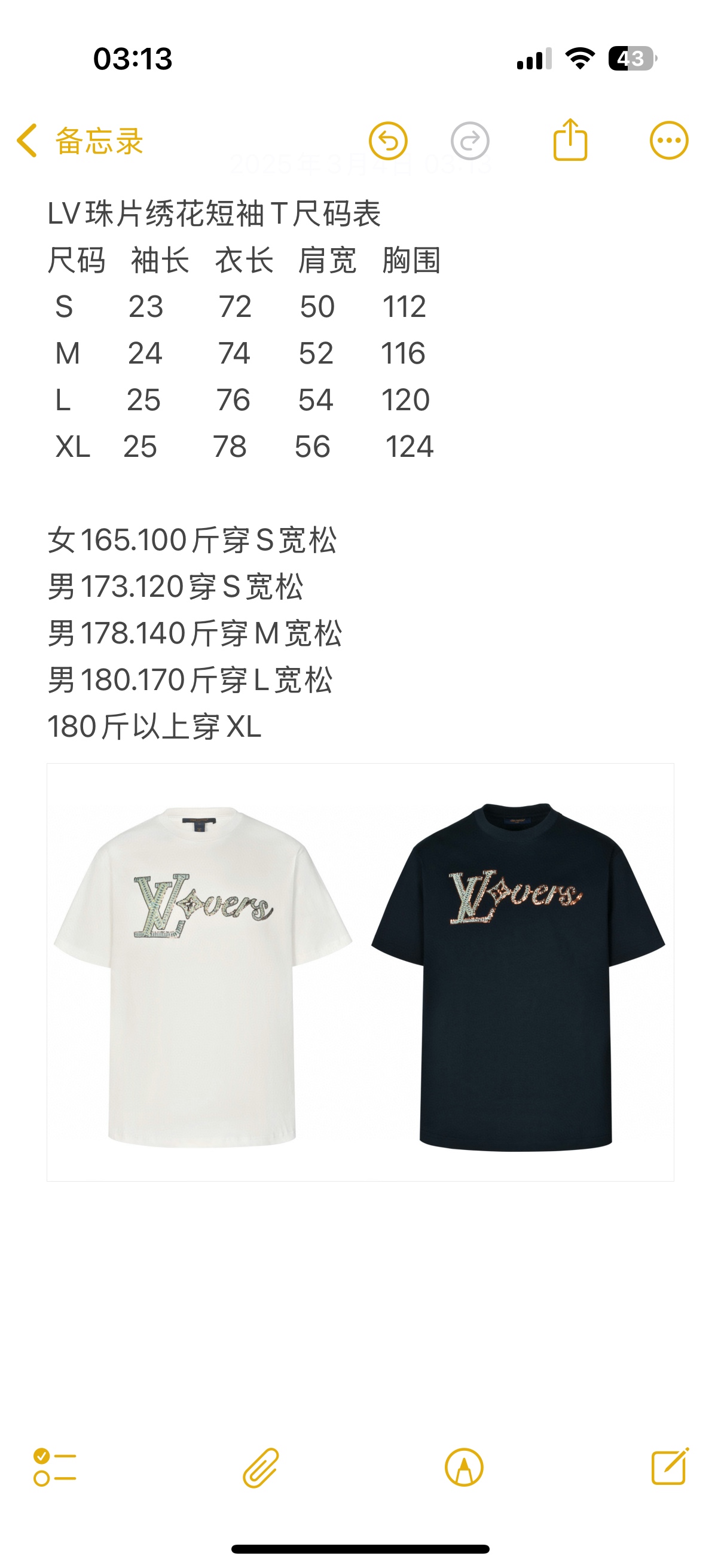
Task: Open the T-shirt image attachment
Action: pos(360,972)
